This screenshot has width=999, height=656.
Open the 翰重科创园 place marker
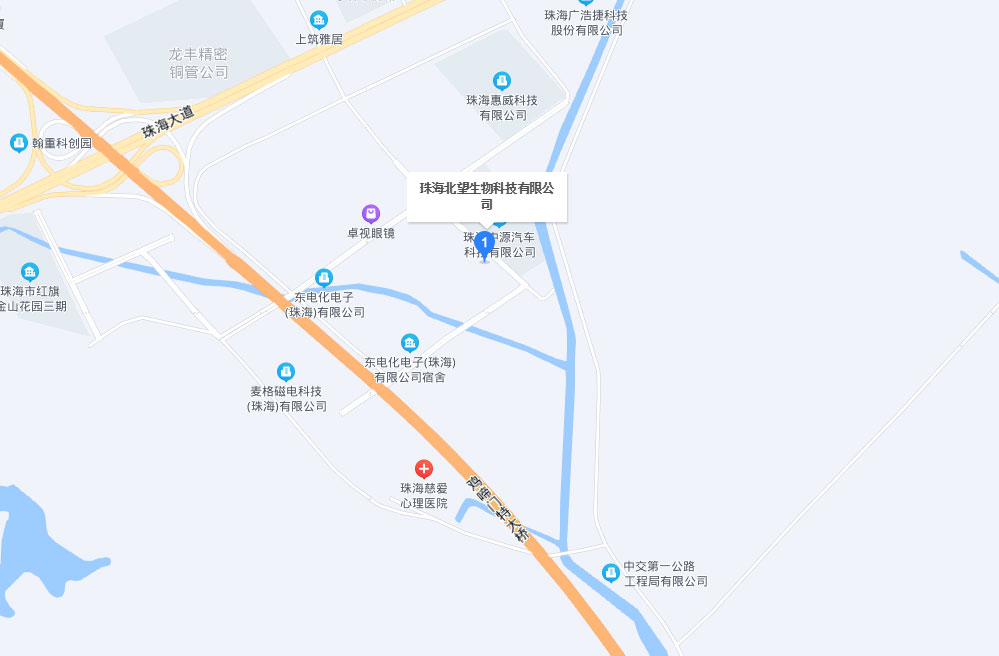coord(19,143)
